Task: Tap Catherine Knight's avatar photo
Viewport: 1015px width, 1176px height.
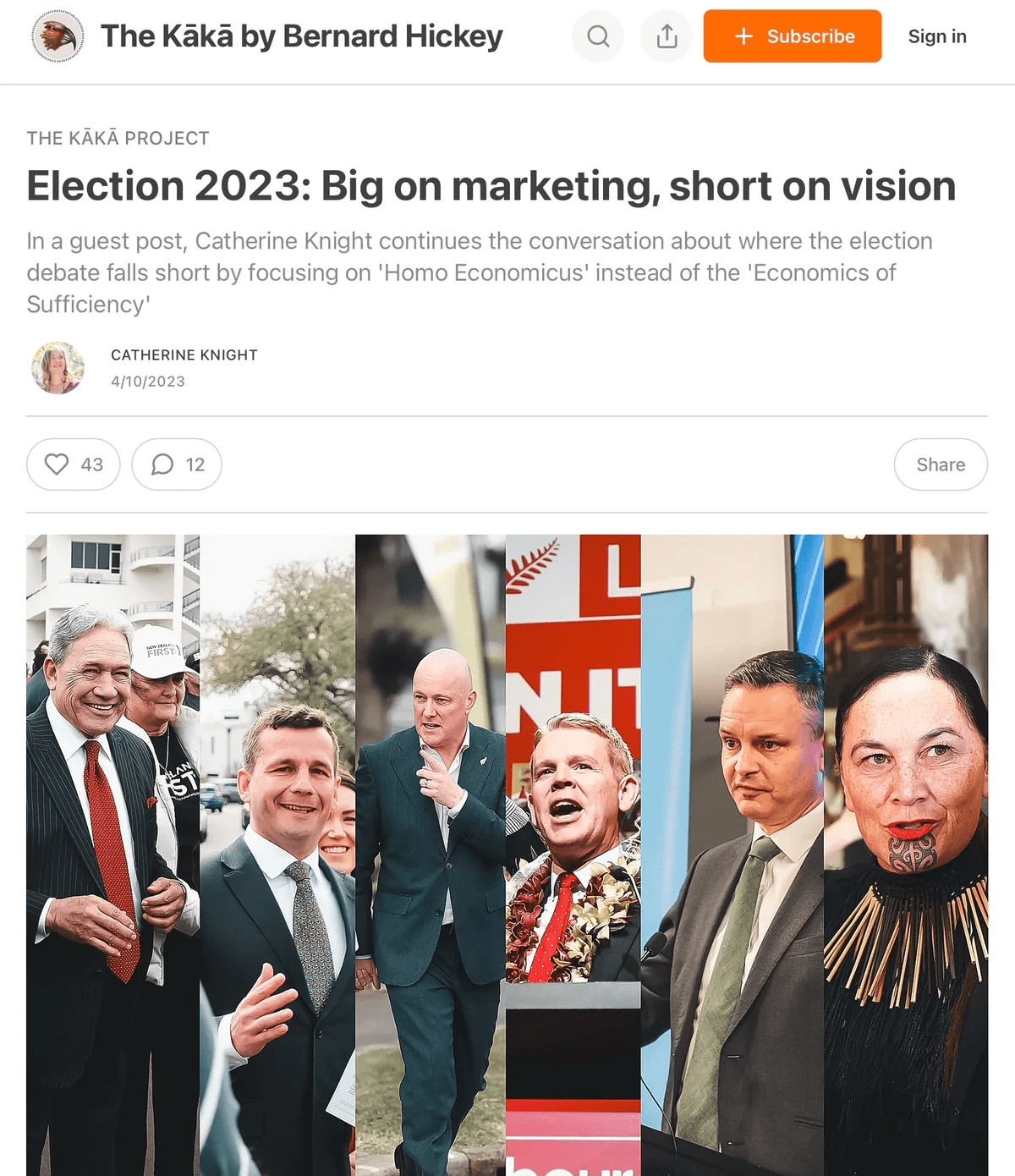Action: [58, 368]
